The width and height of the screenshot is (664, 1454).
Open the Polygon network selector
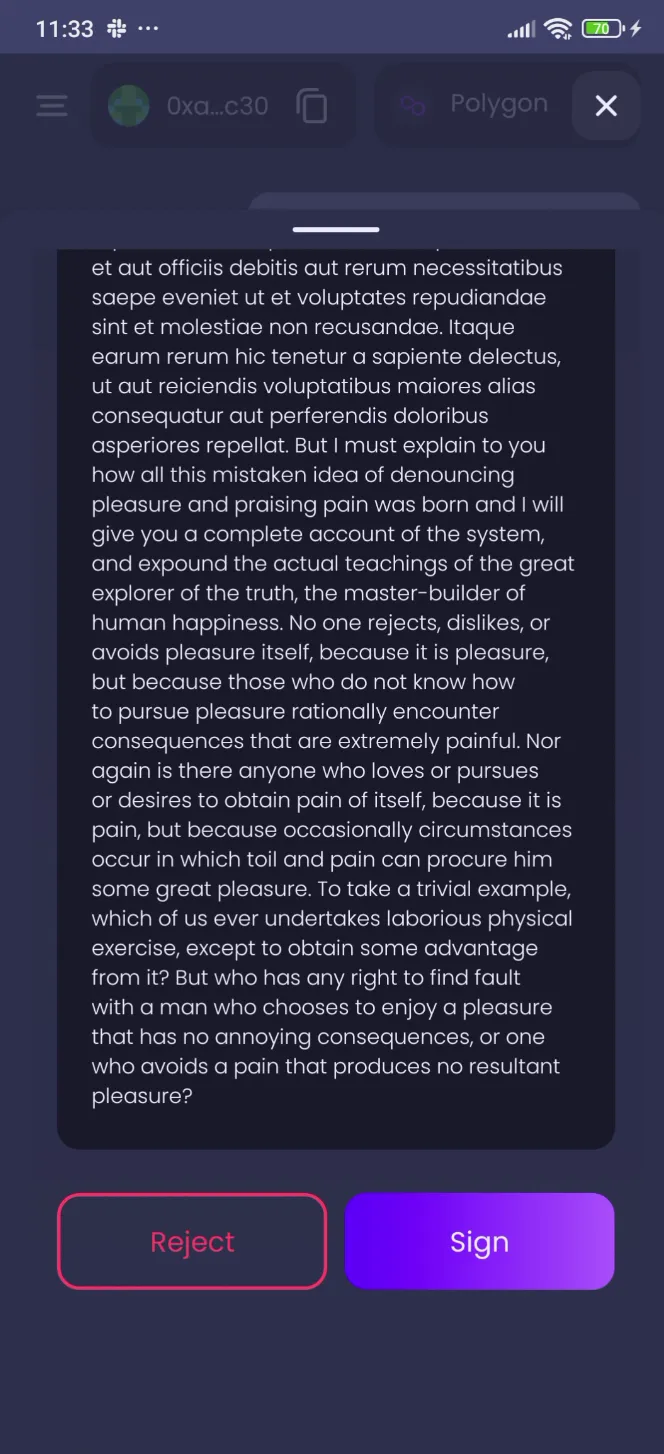pyautogui.click(x=476, y=105)
